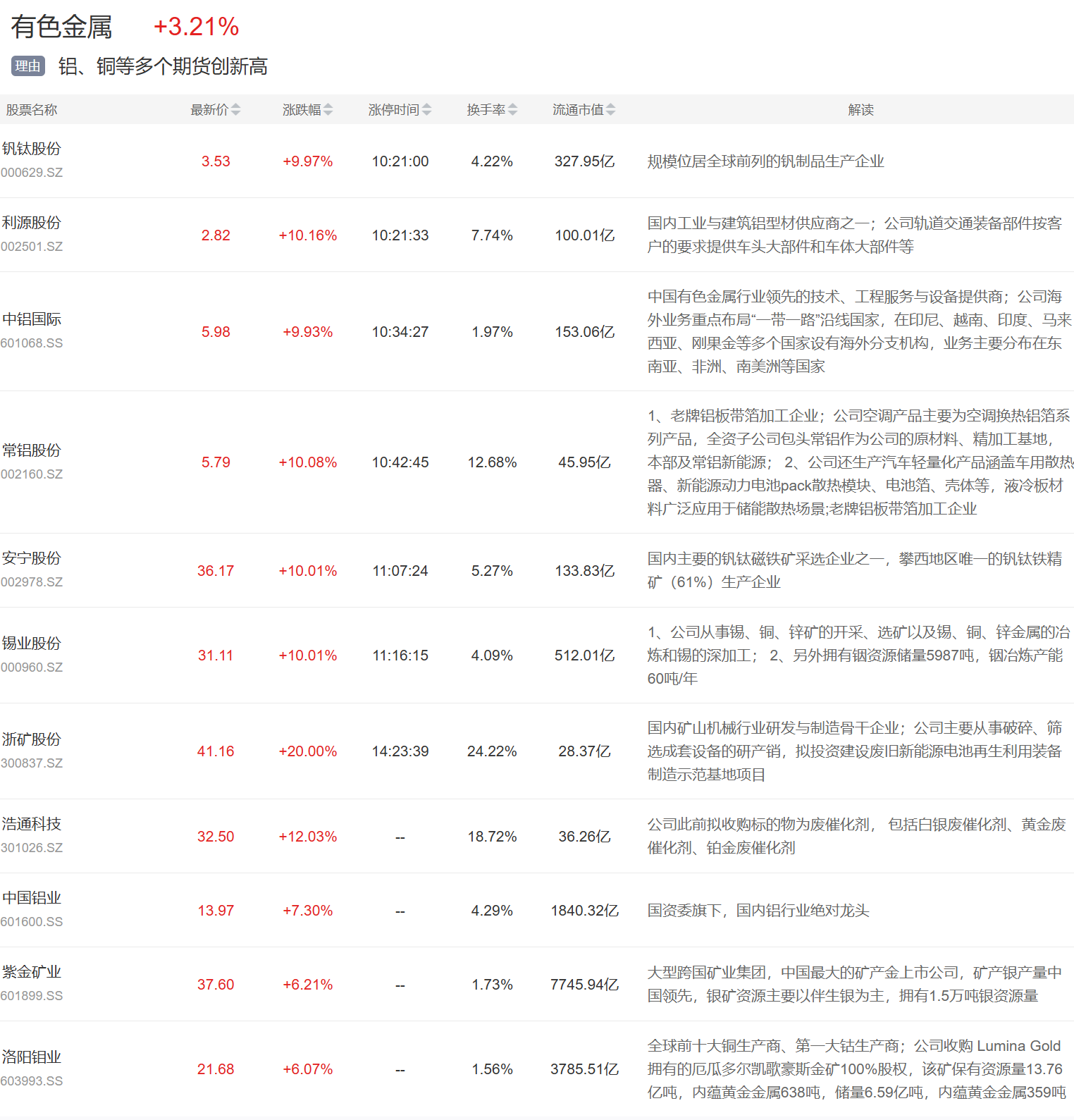Select 安宁股份 stock
The height and width of the screenshot is (1120, 1074).
click(32, 559)
